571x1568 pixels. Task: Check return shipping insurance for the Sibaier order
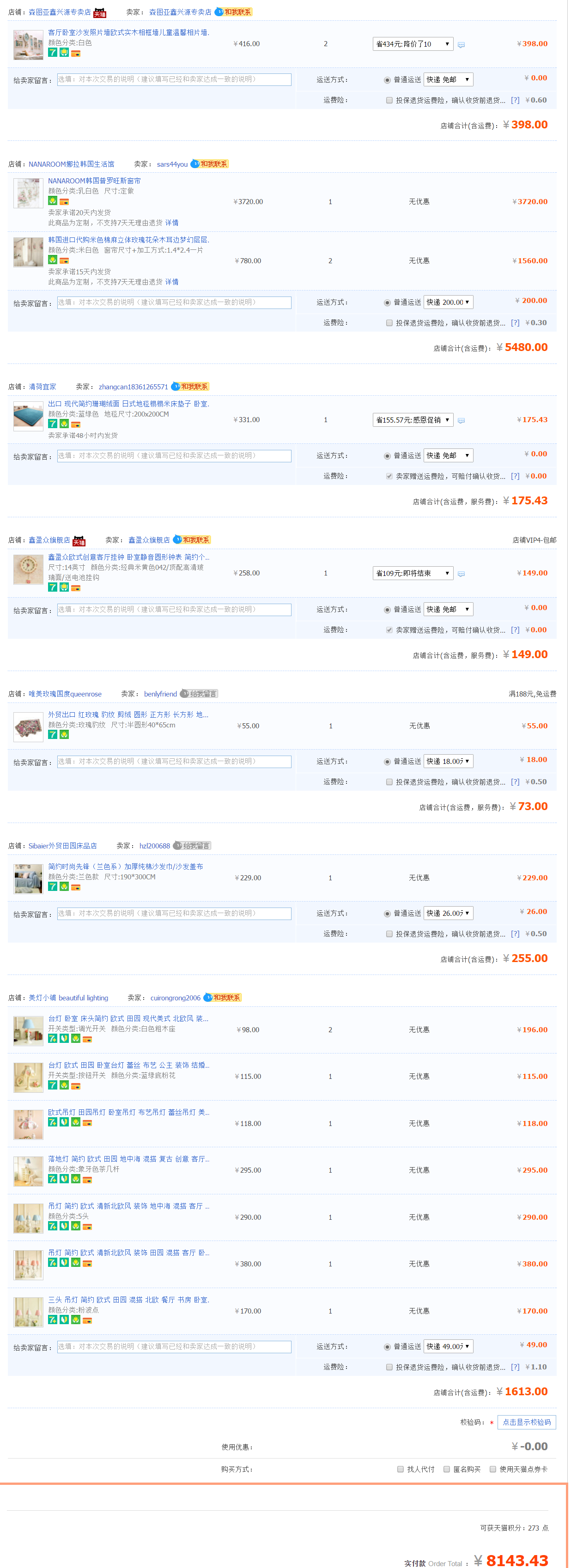point(389,934)
